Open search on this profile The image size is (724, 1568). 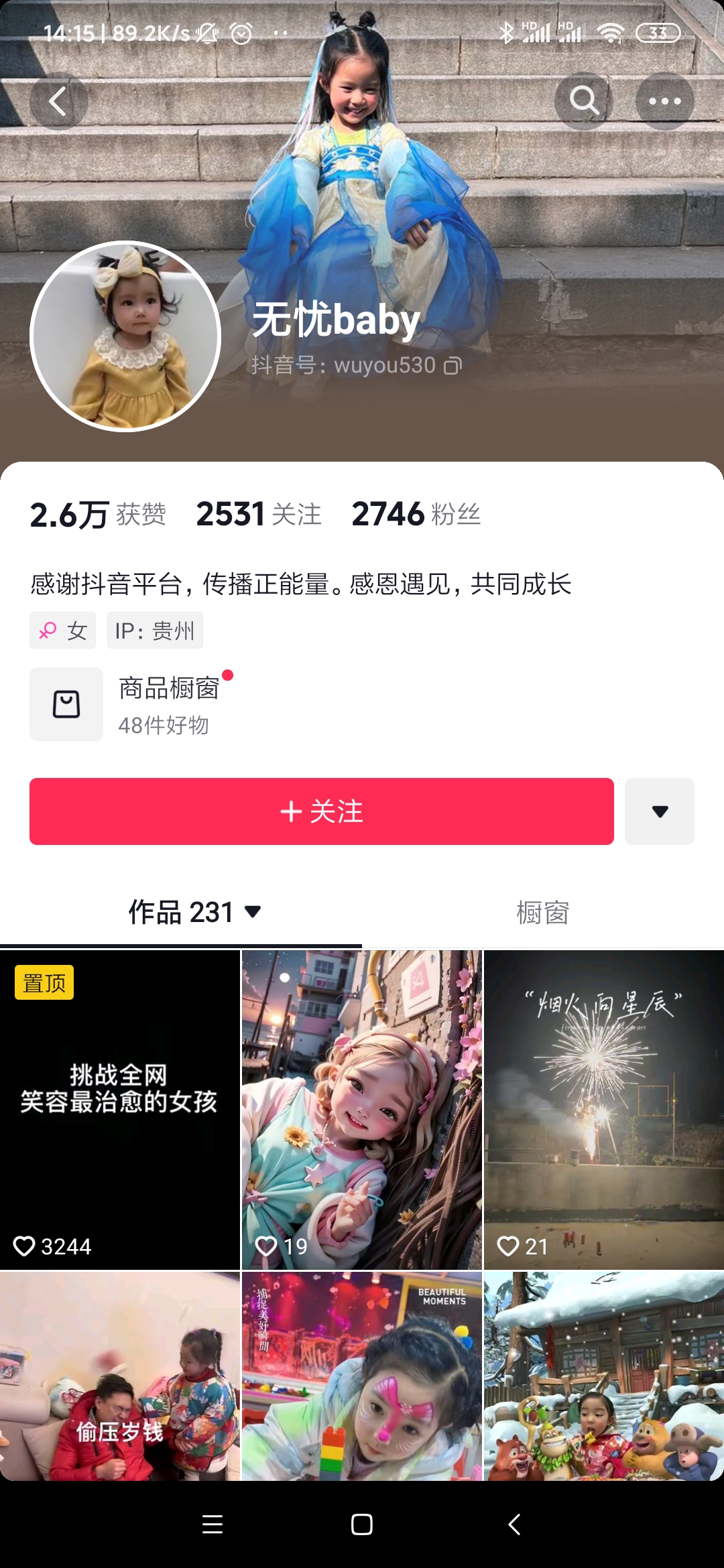[584, 101]
